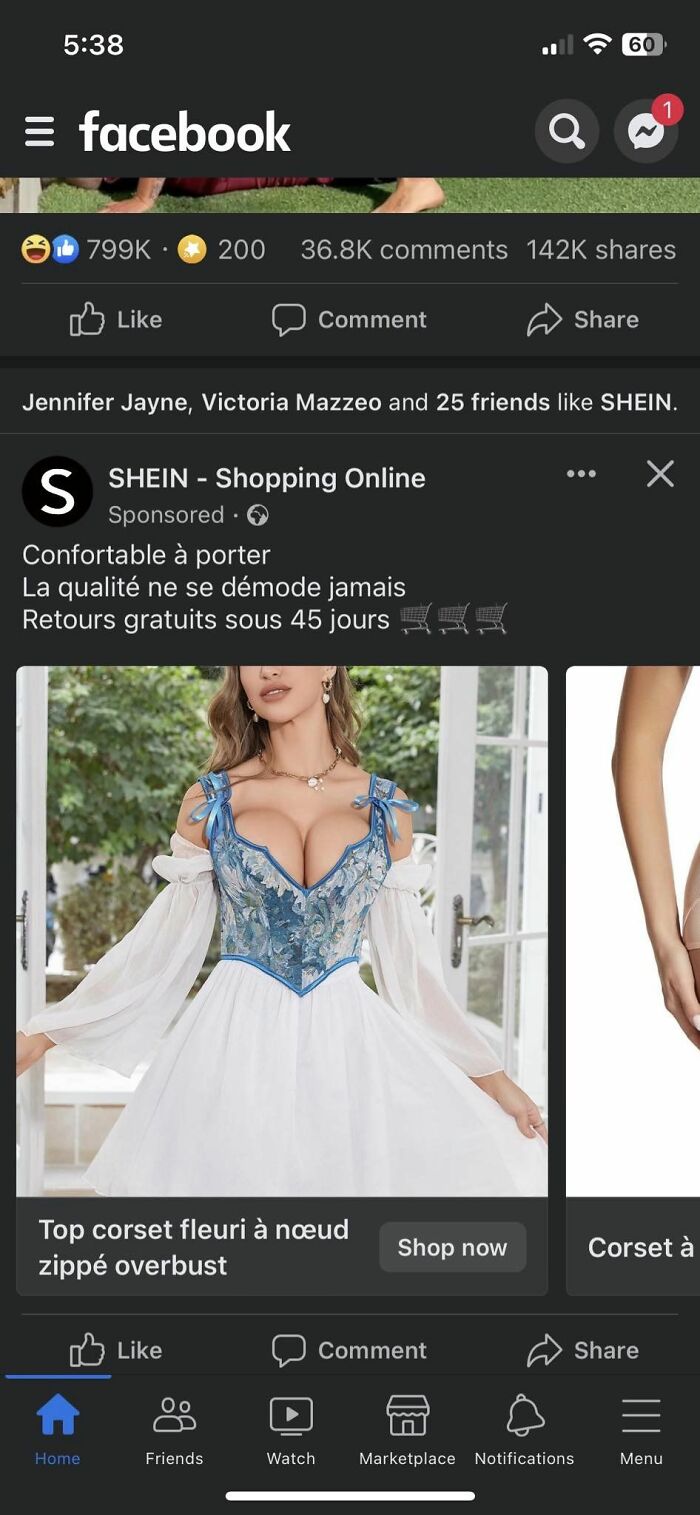This screenshot has height=1515, width=700.
Task: Dismiss the SHEIN sponsored post
Action: (x=660, y=474)
